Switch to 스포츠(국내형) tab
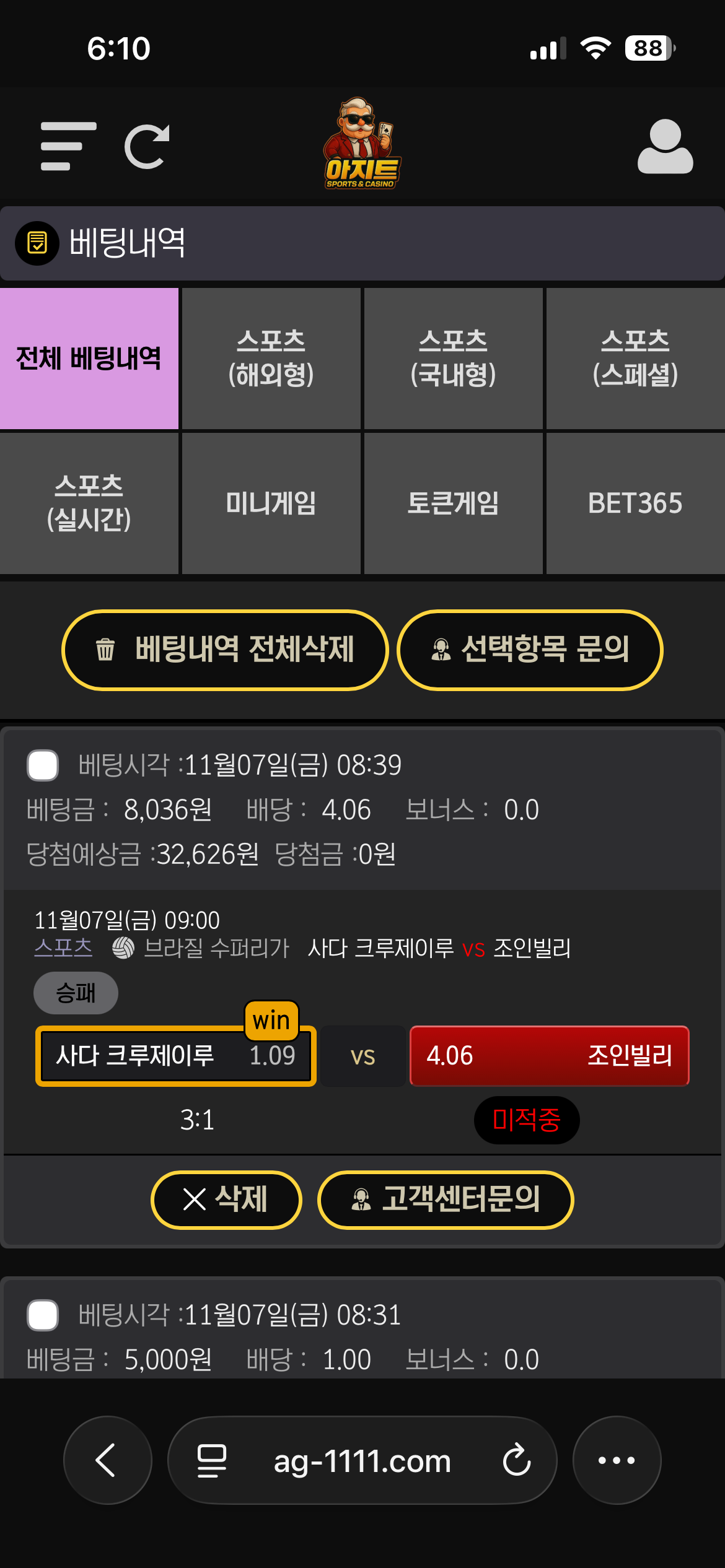The height and width of the screenshot is (1568, 725). 453,359
